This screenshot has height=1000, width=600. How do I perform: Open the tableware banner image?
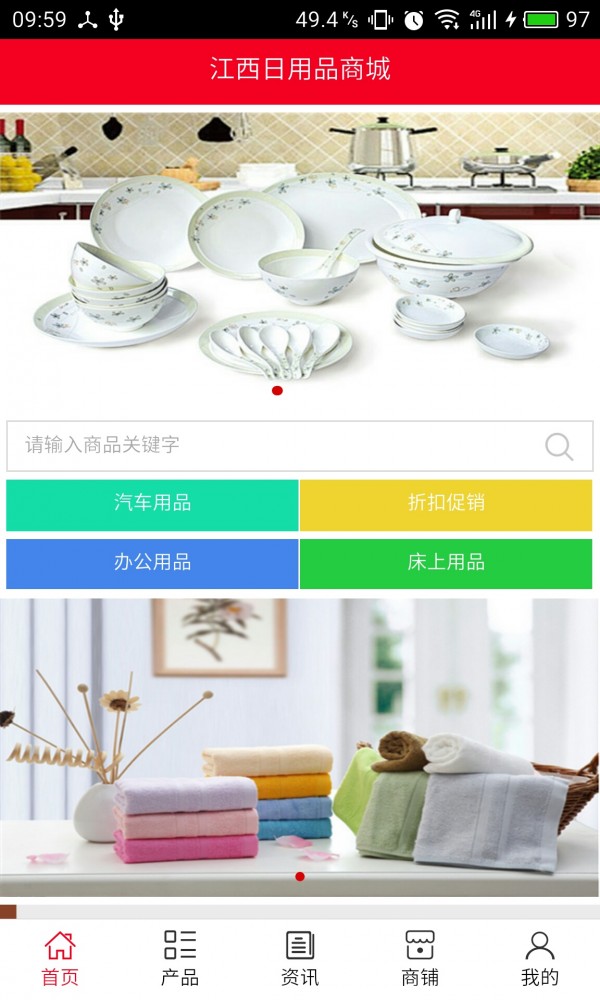click(300, 250)
